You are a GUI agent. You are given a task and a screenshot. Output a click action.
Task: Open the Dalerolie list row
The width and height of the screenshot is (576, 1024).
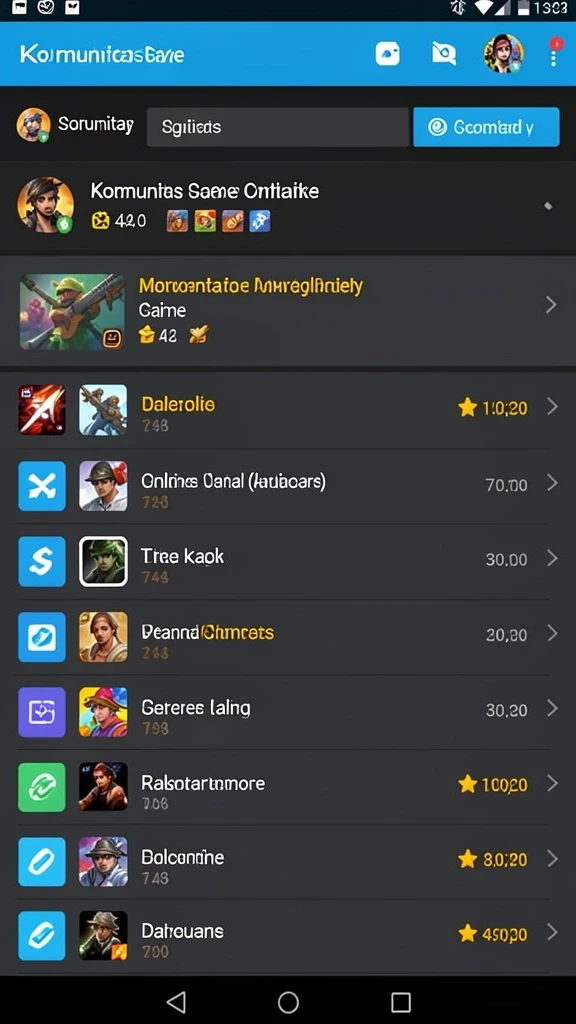[x=288, y=411]
